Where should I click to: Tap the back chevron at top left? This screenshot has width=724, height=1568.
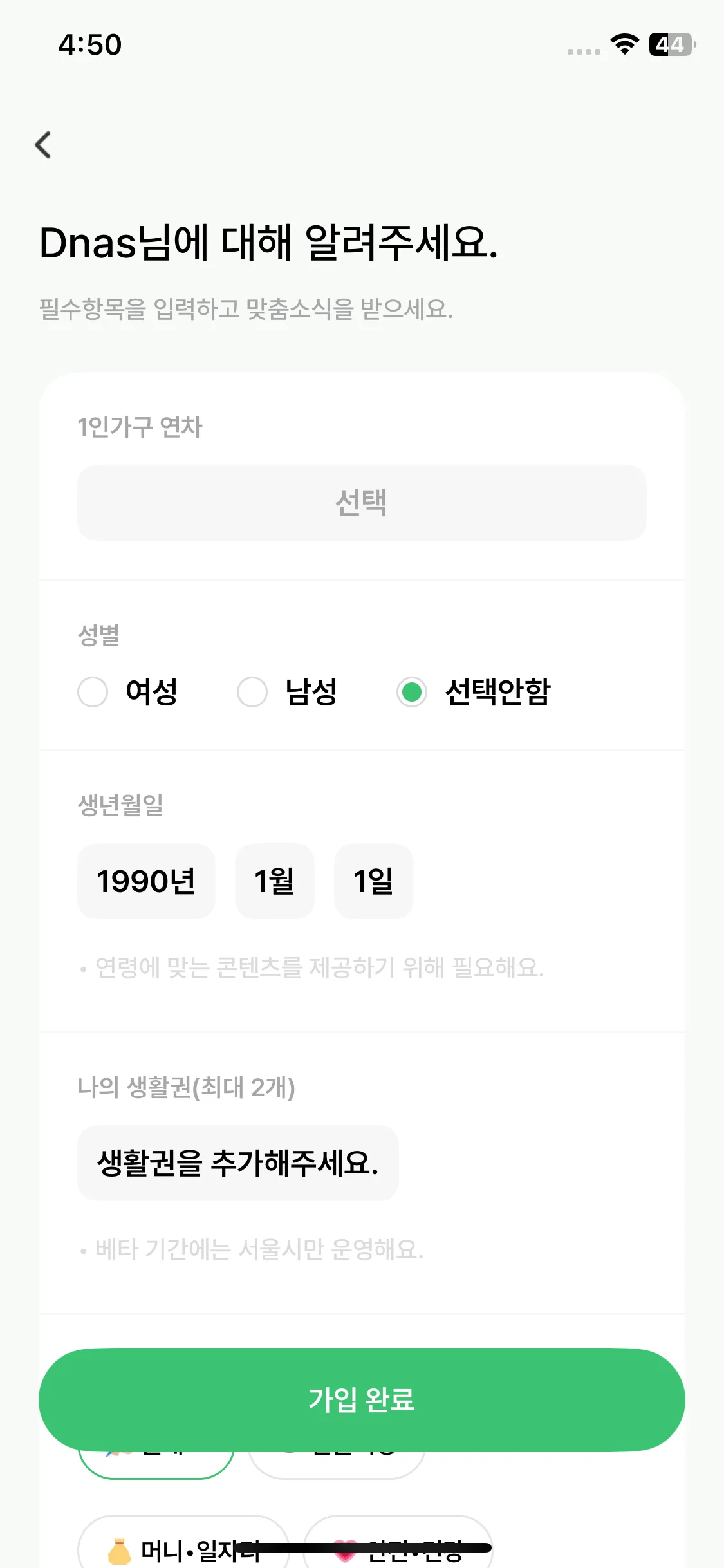pos(42,145)
